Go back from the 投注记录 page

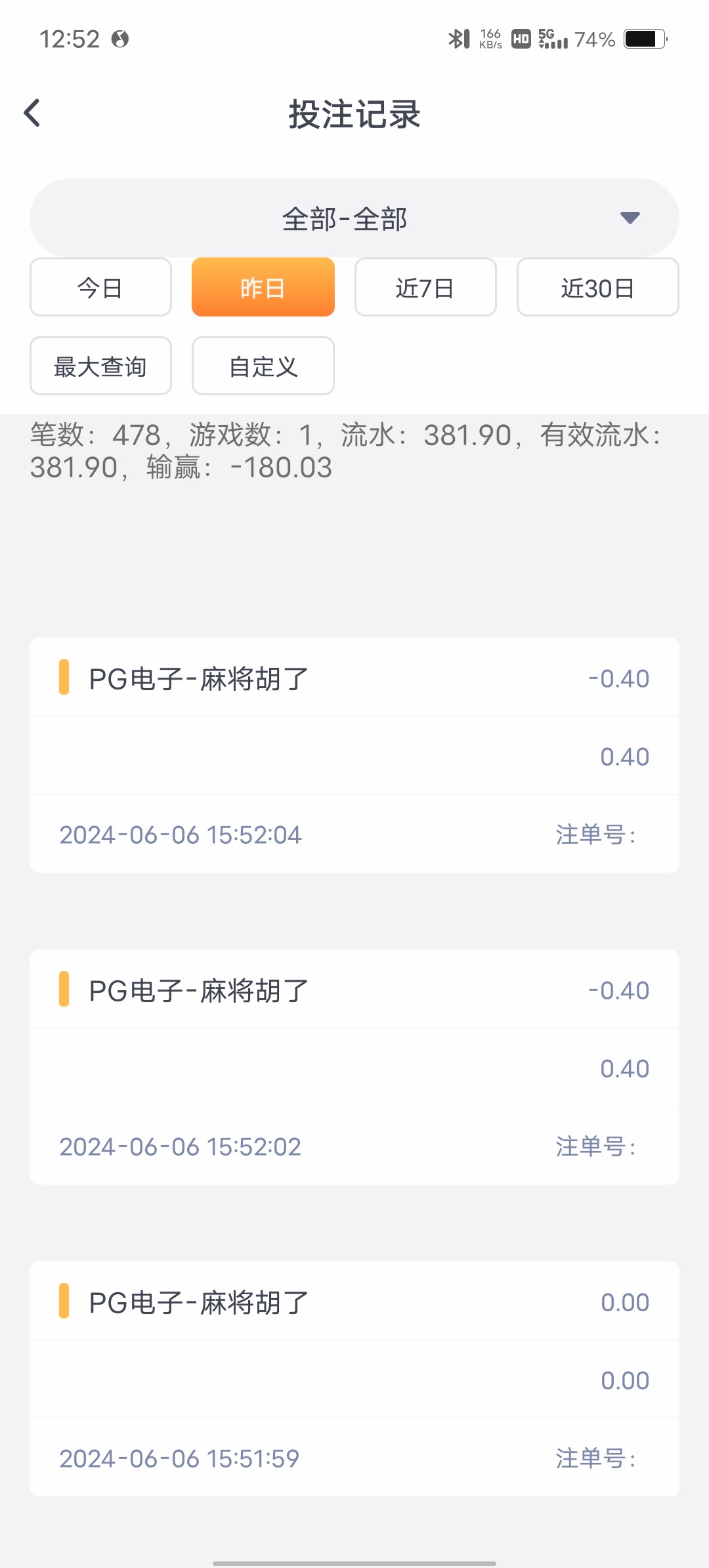(x=32, y=113)
